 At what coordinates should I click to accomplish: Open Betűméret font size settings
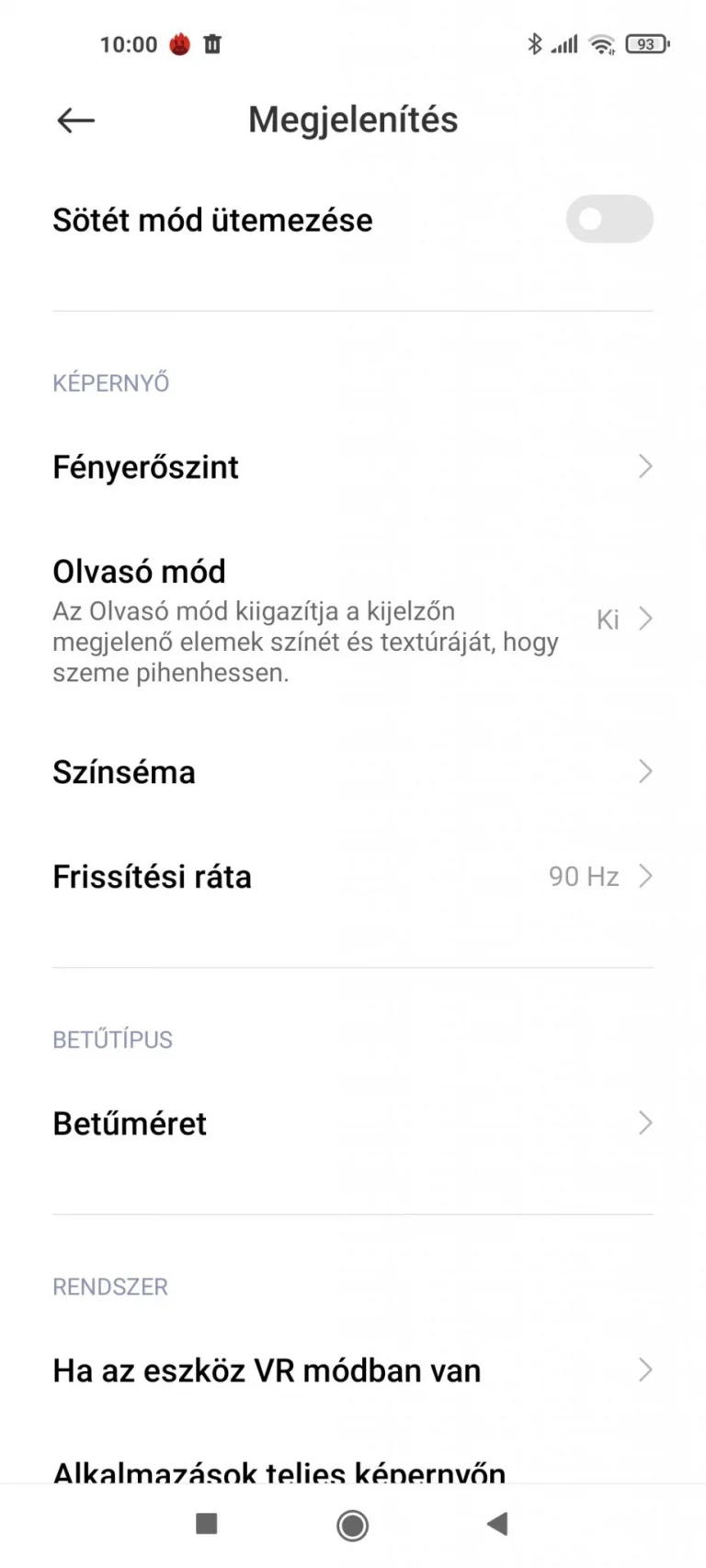coord(352,1123)
